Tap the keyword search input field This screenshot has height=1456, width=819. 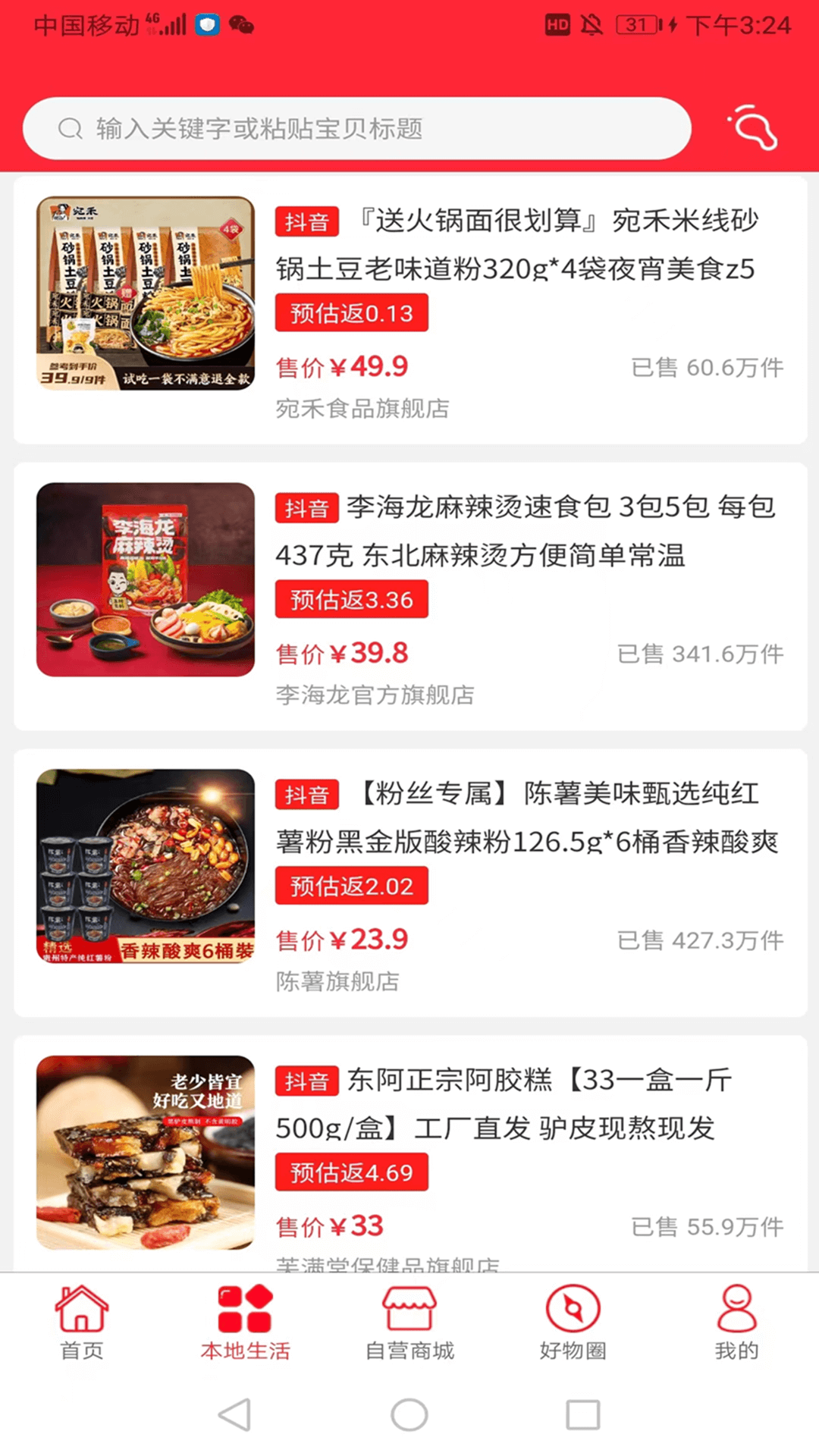[x=356, y=128]
